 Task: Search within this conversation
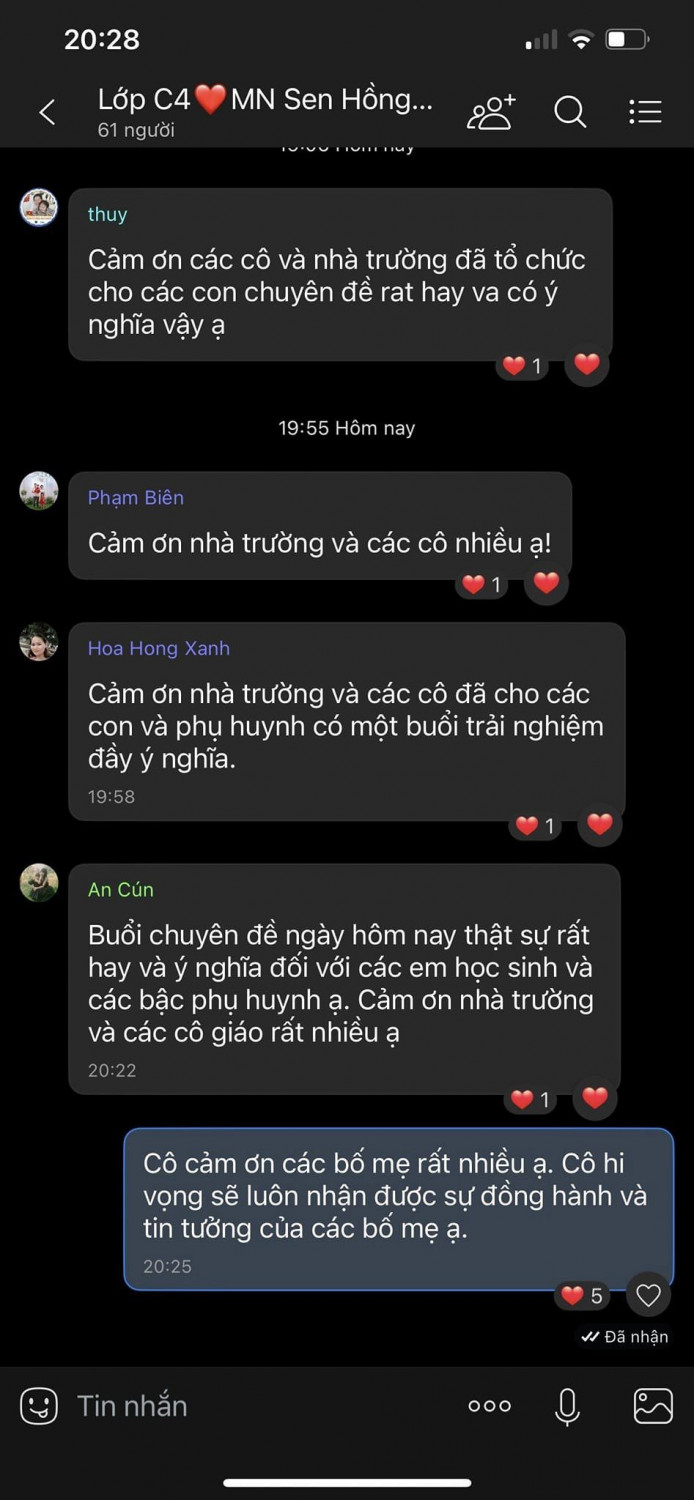coord(570,112)
